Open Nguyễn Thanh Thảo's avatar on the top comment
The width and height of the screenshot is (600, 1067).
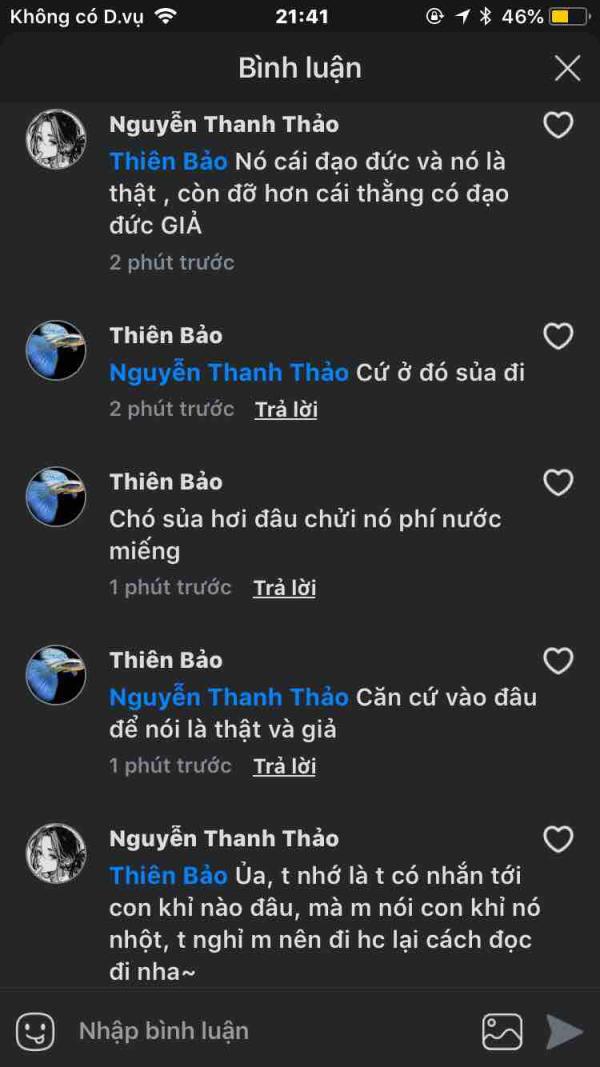click(56, 140)
